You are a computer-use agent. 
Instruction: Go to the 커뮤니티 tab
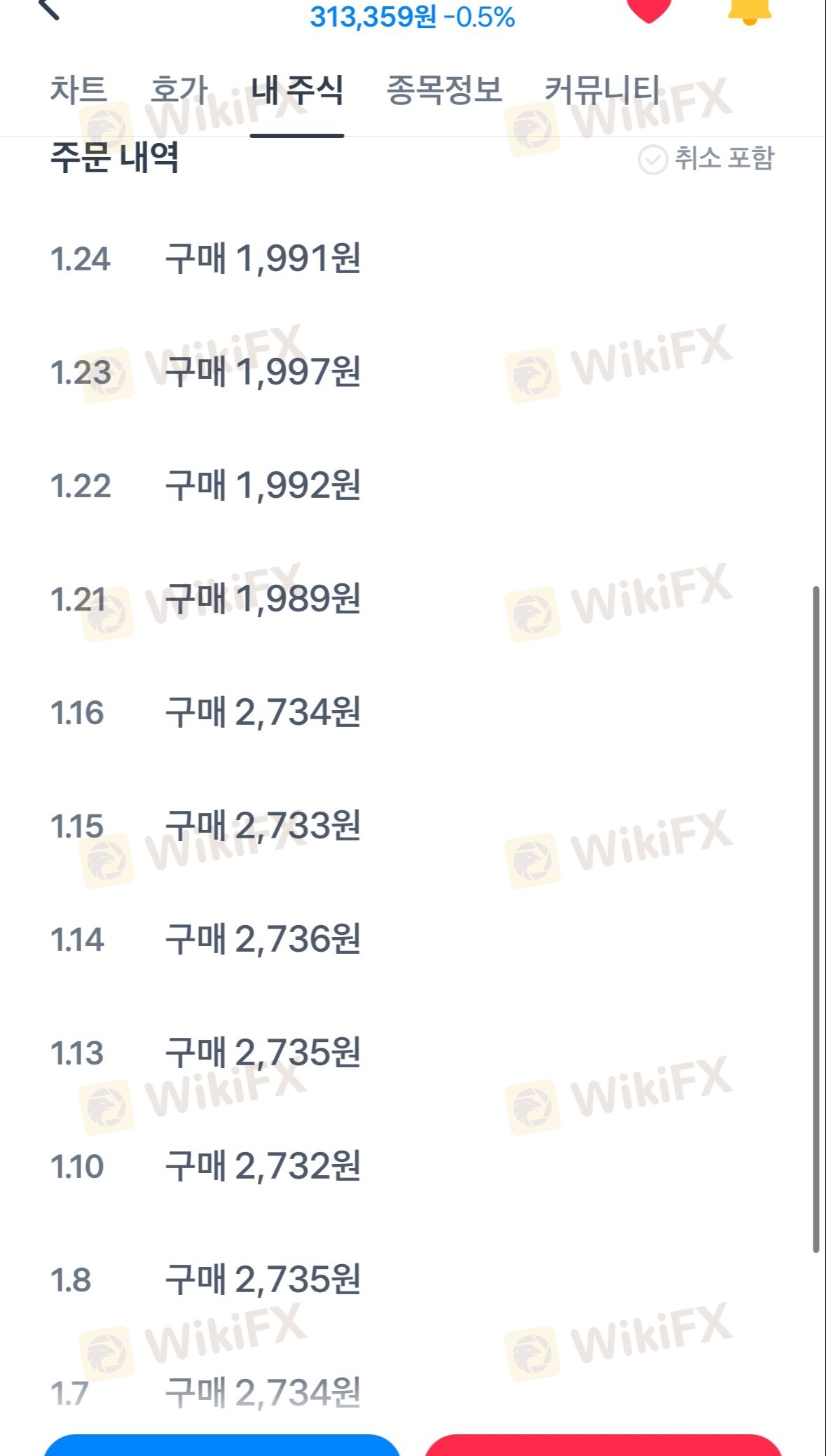click(x=602, y=91)
